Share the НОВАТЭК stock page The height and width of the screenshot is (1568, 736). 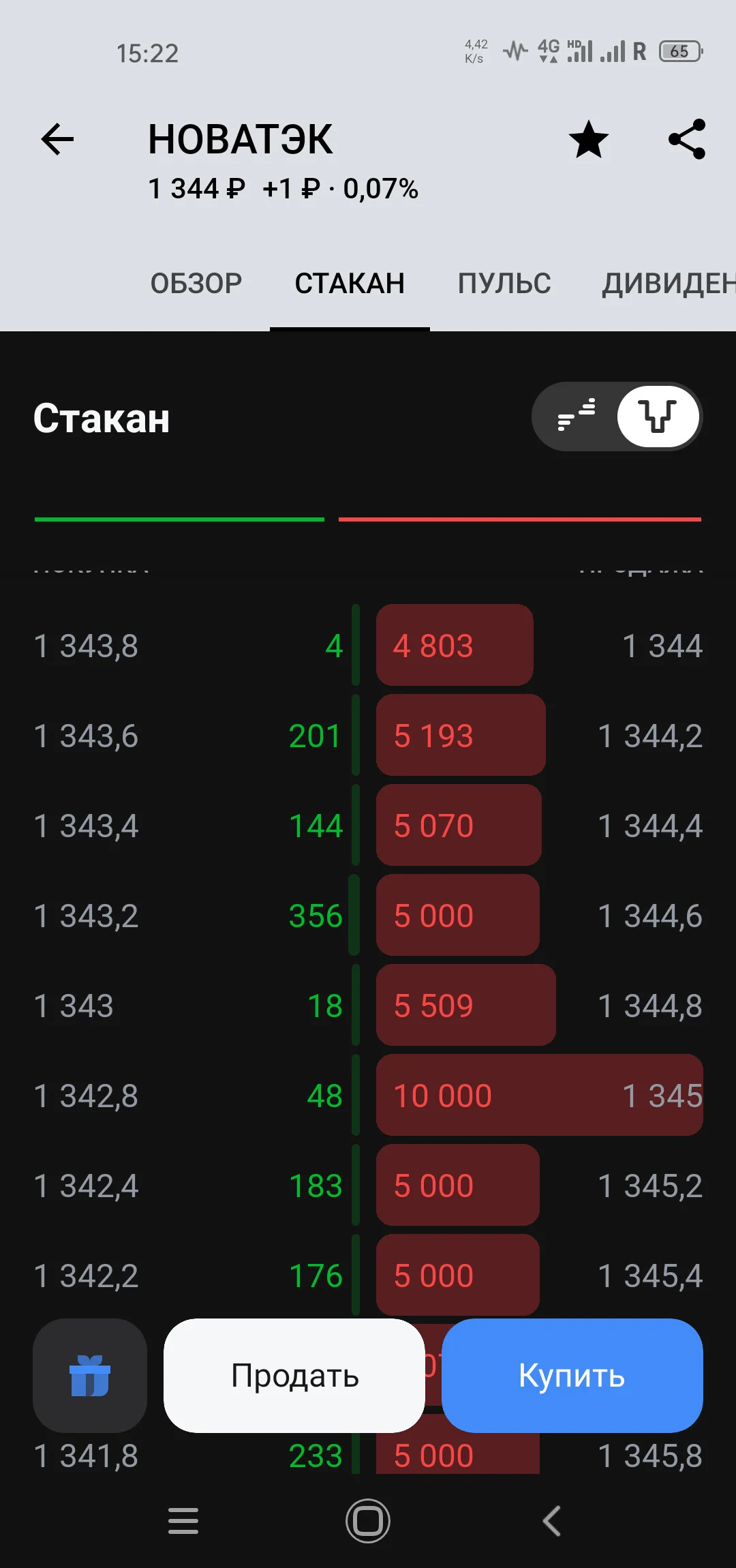point(687,139)
